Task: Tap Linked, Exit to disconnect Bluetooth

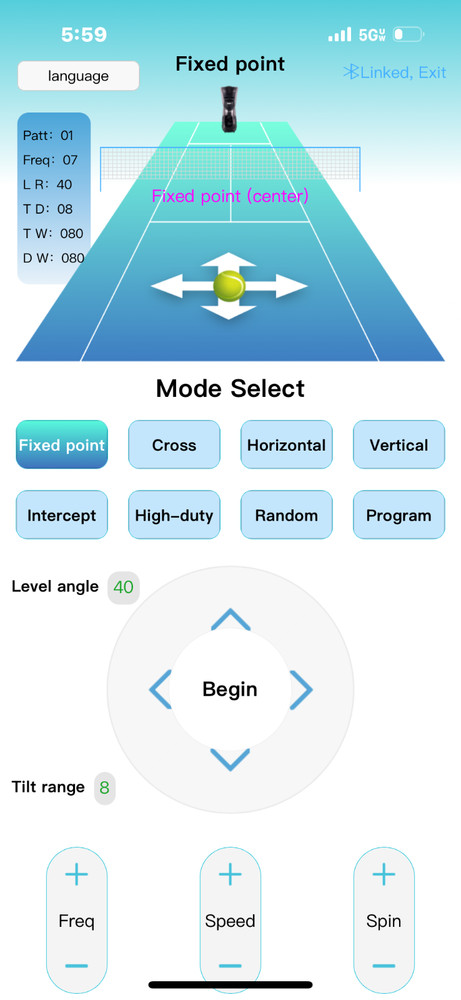Action: pyautogui.click(x=395, y=73)
